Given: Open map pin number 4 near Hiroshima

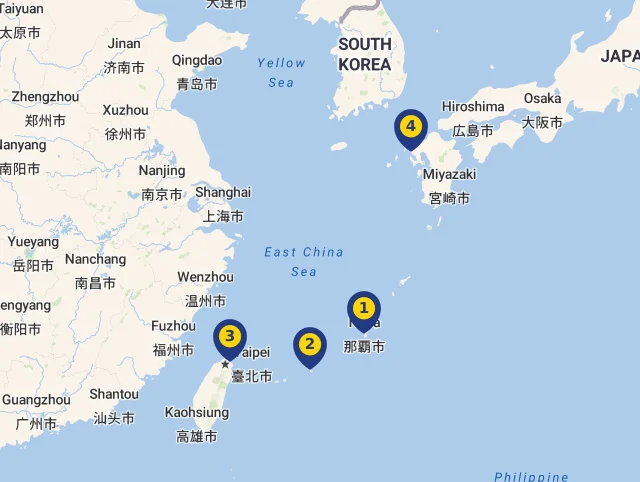Looking at the screenshot, I should click(411, 127).
